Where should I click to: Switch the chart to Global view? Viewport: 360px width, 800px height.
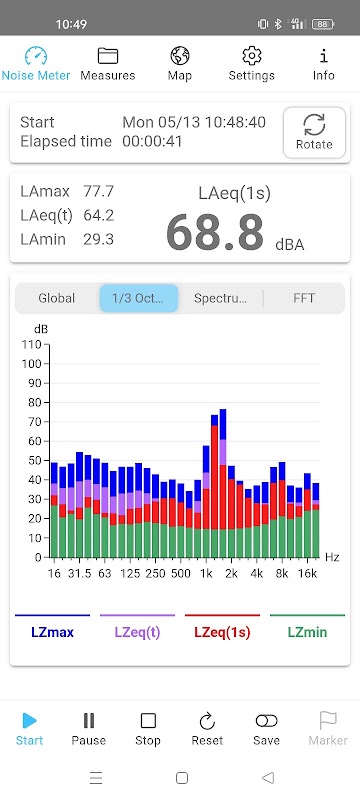click(x=57, y=298)
